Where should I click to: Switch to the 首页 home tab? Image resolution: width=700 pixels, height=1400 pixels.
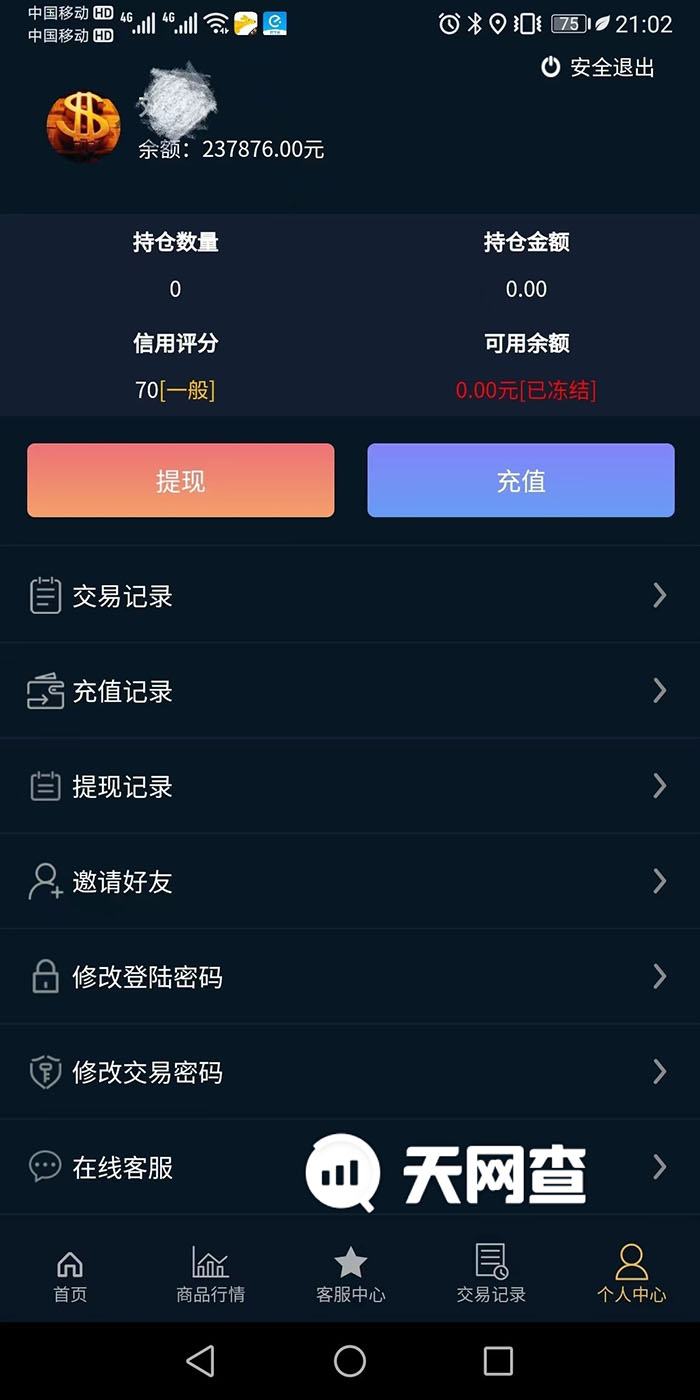click(70, 1275)
